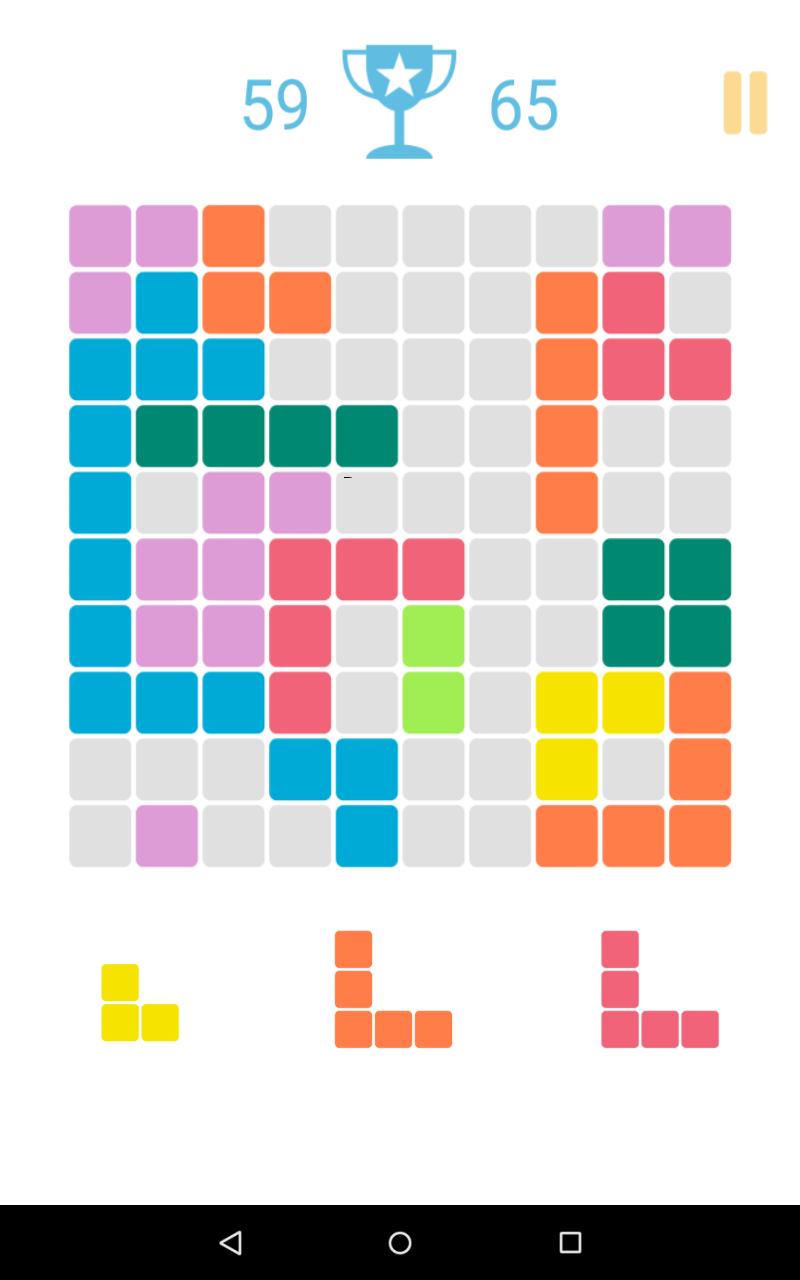
Task: Go to the home screen
Action: (x=400, y=1242)
